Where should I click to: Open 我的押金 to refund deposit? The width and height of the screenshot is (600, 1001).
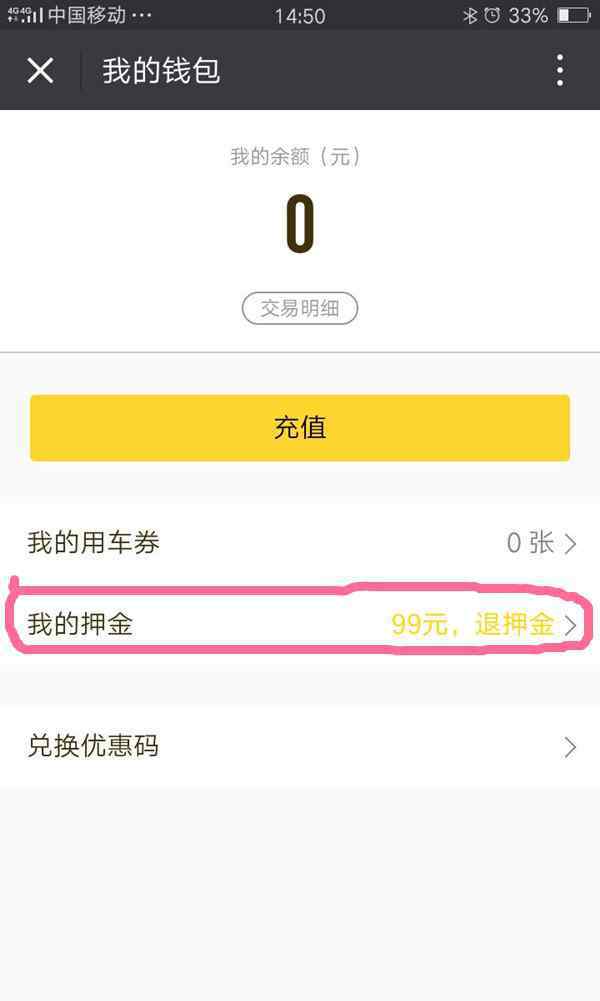coord(300,624)
